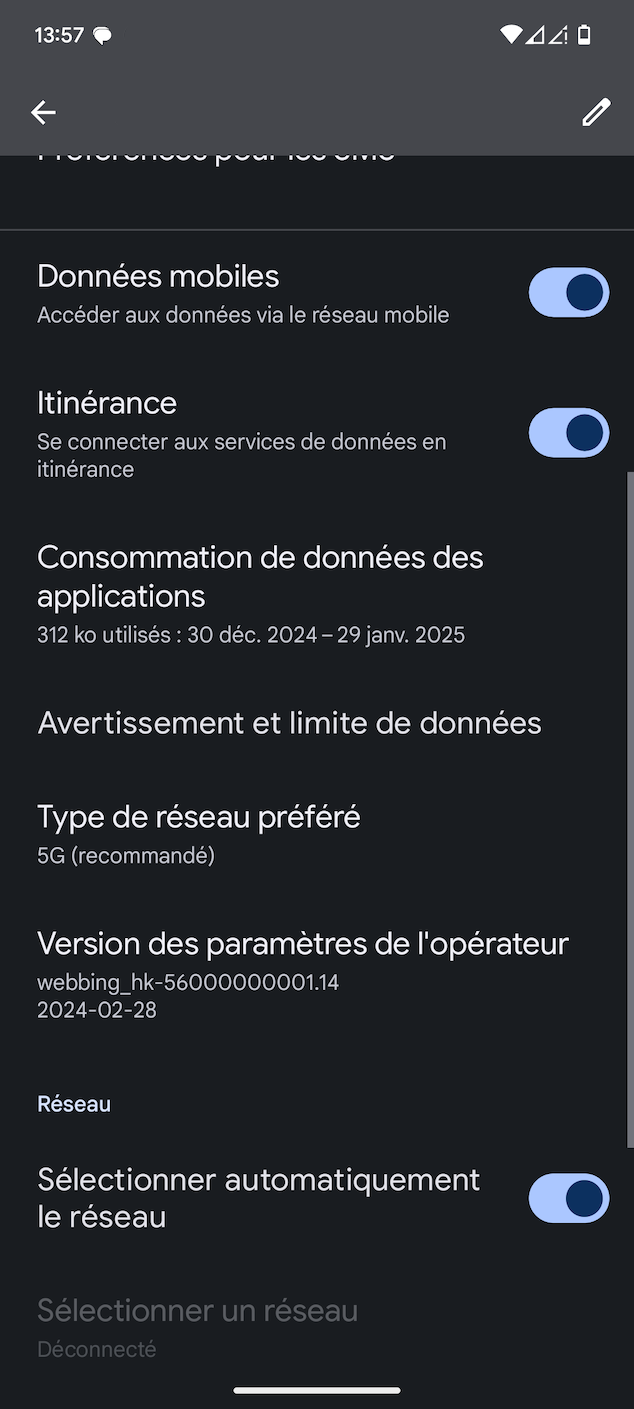The width and height of the screenshot is (634, 1409).
Task: Disable the Données mobiles switch
Action: [569, 292]
